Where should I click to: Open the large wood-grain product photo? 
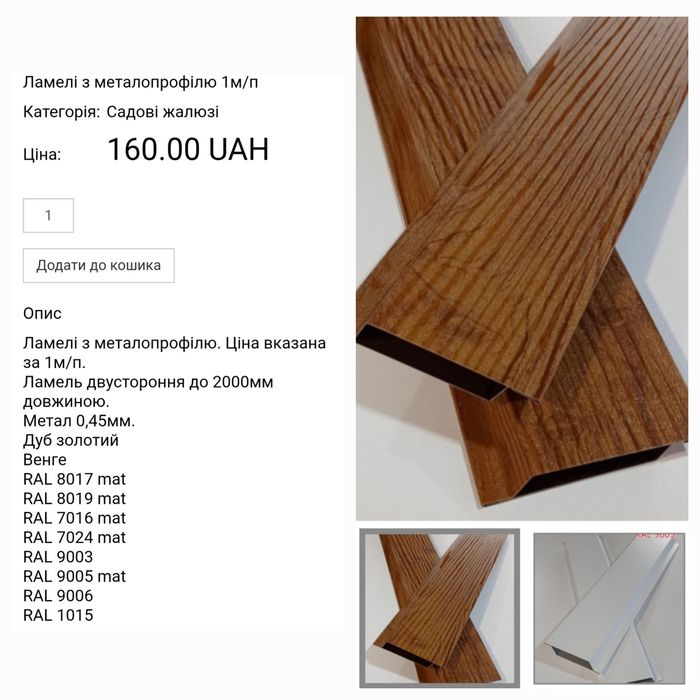click(523, 267)
